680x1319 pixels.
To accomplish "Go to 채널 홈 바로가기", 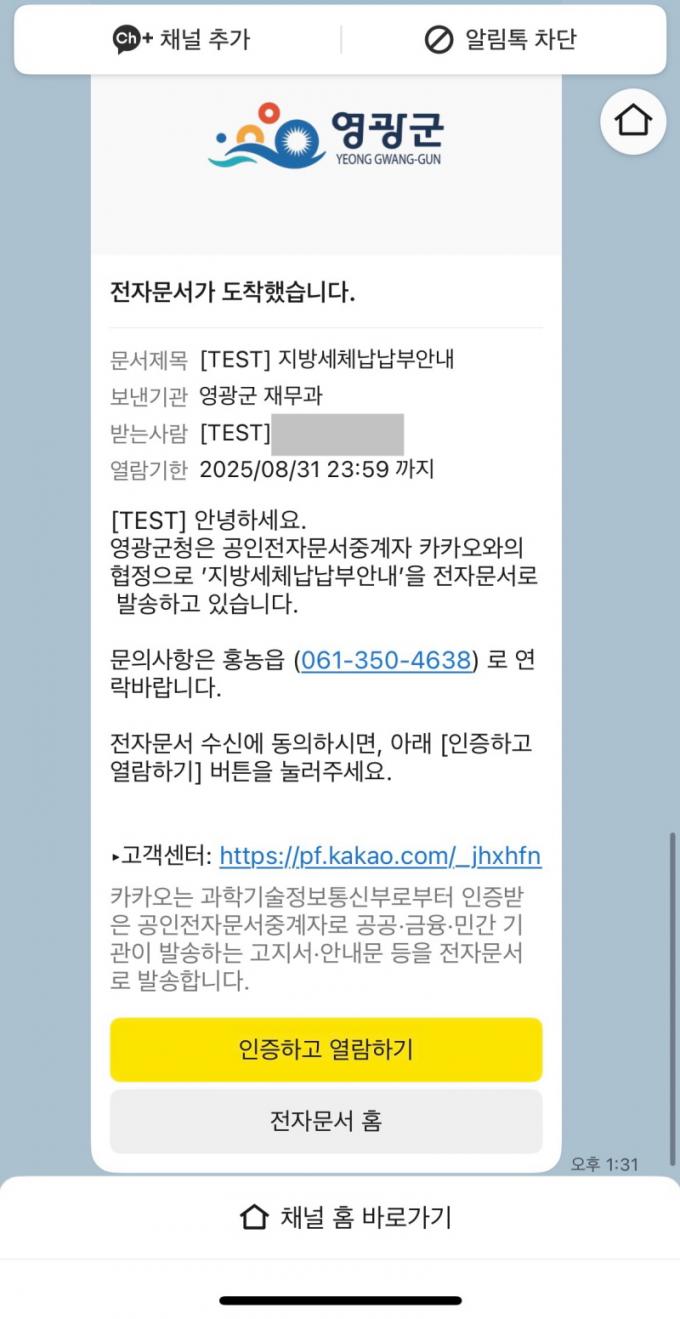I will [x=346, y=1217].
